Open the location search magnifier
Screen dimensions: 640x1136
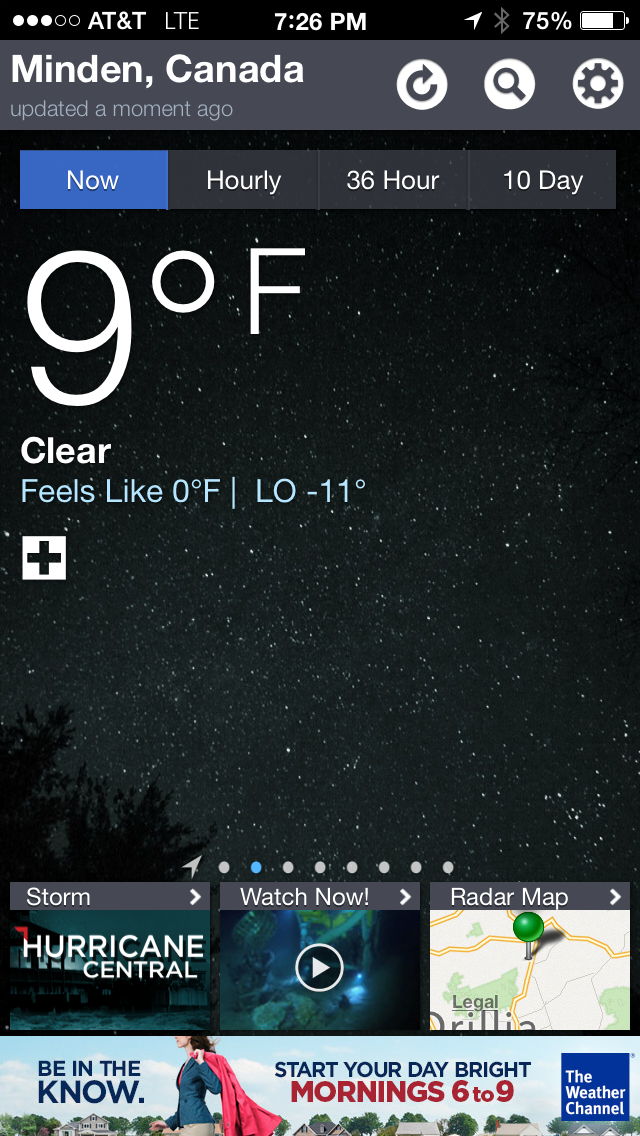510,85
